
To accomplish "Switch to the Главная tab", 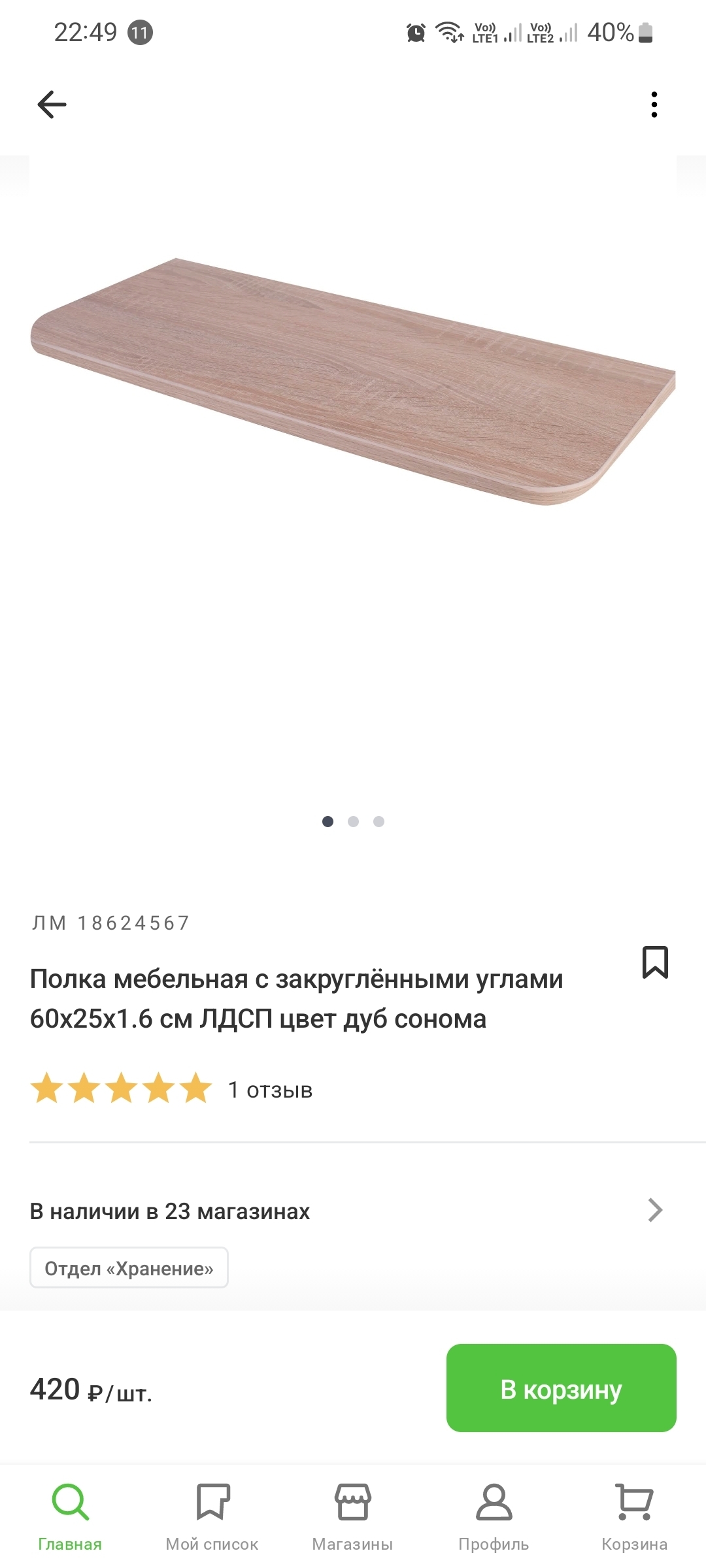I will (70, 1517).
